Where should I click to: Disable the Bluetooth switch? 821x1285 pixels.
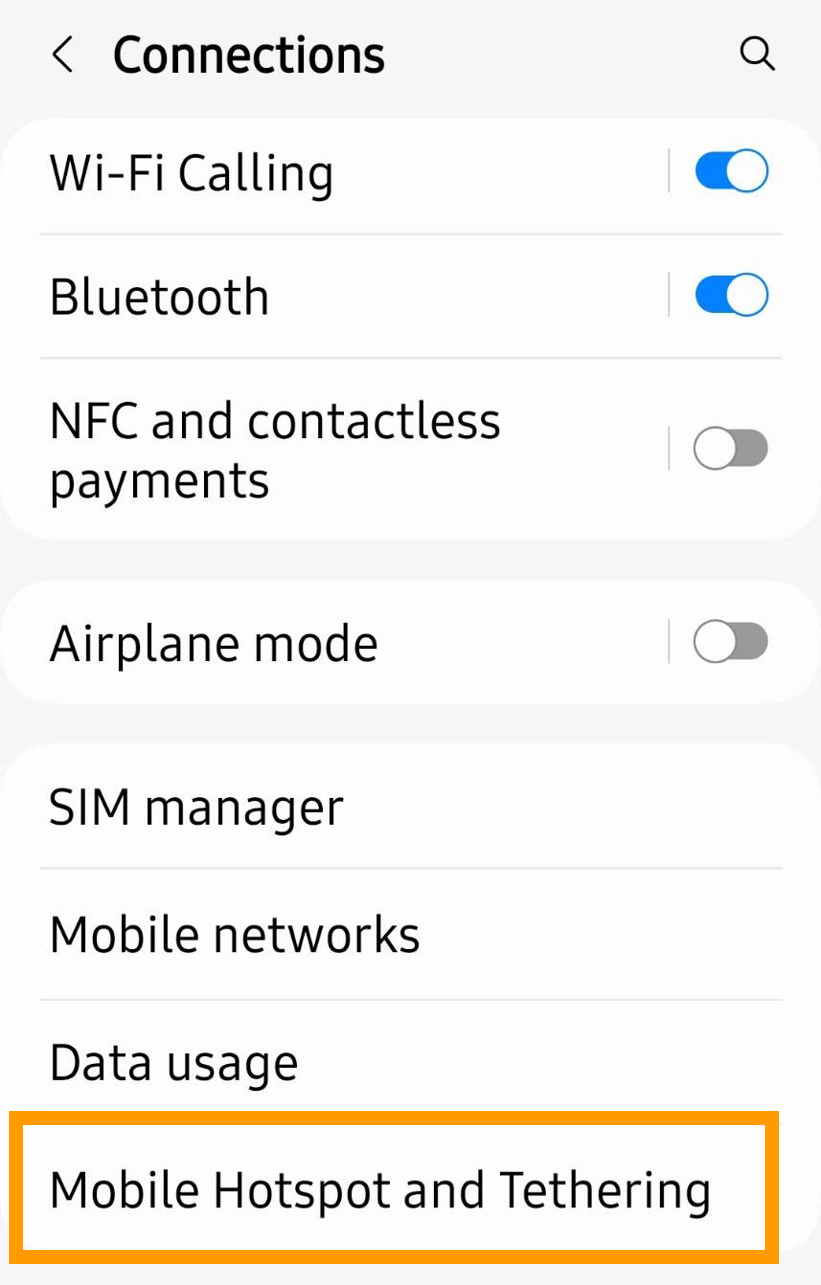(x=731, y=296)
